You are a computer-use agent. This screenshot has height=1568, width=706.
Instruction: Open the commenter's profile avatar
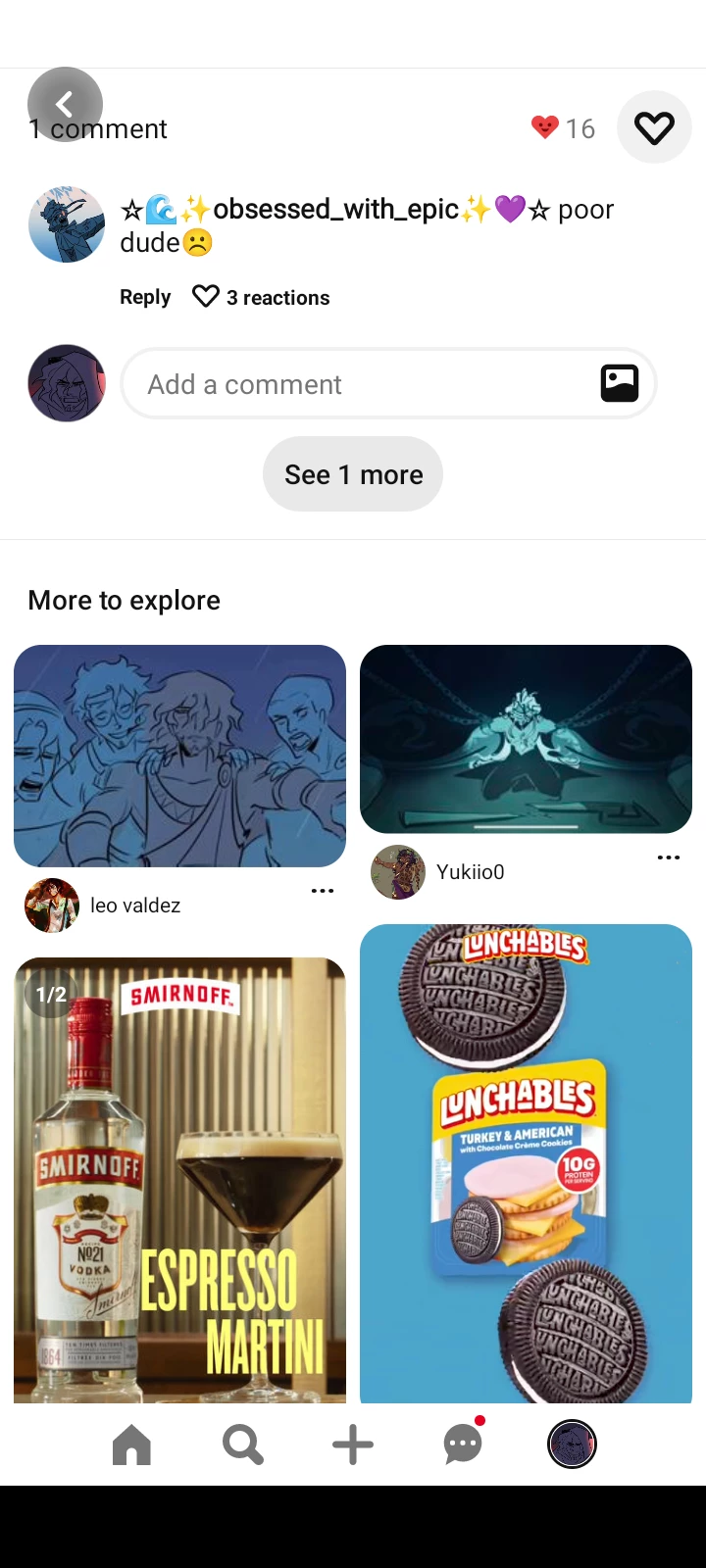67,224
